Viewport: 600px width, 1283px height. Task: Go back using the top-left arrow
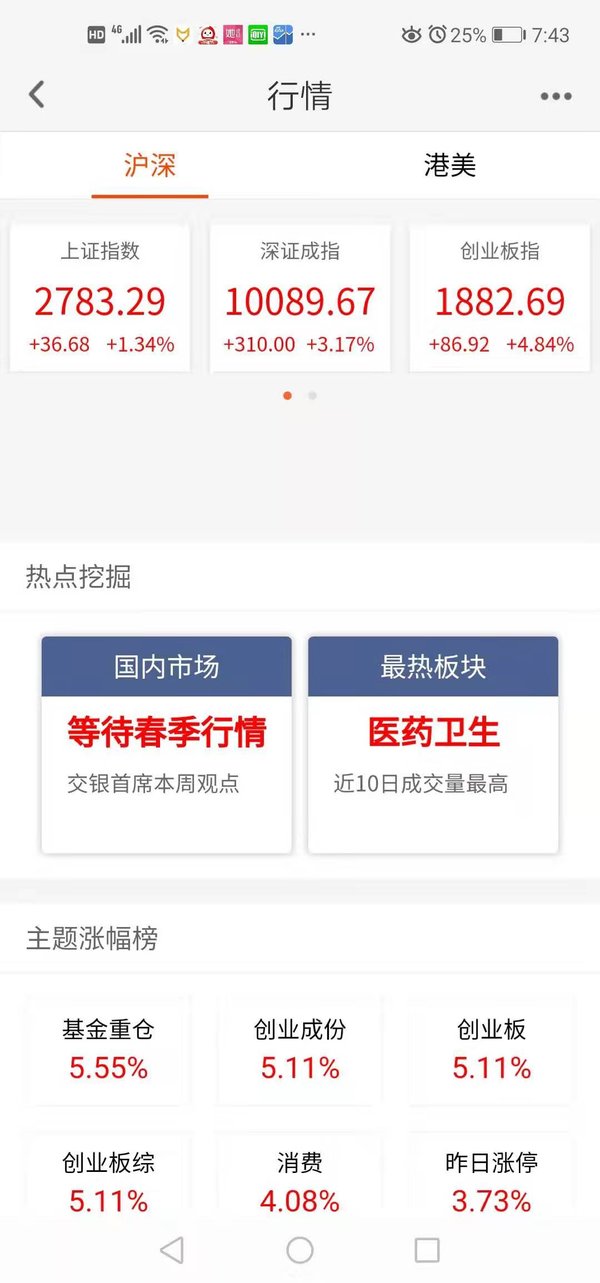coord(37,95)
